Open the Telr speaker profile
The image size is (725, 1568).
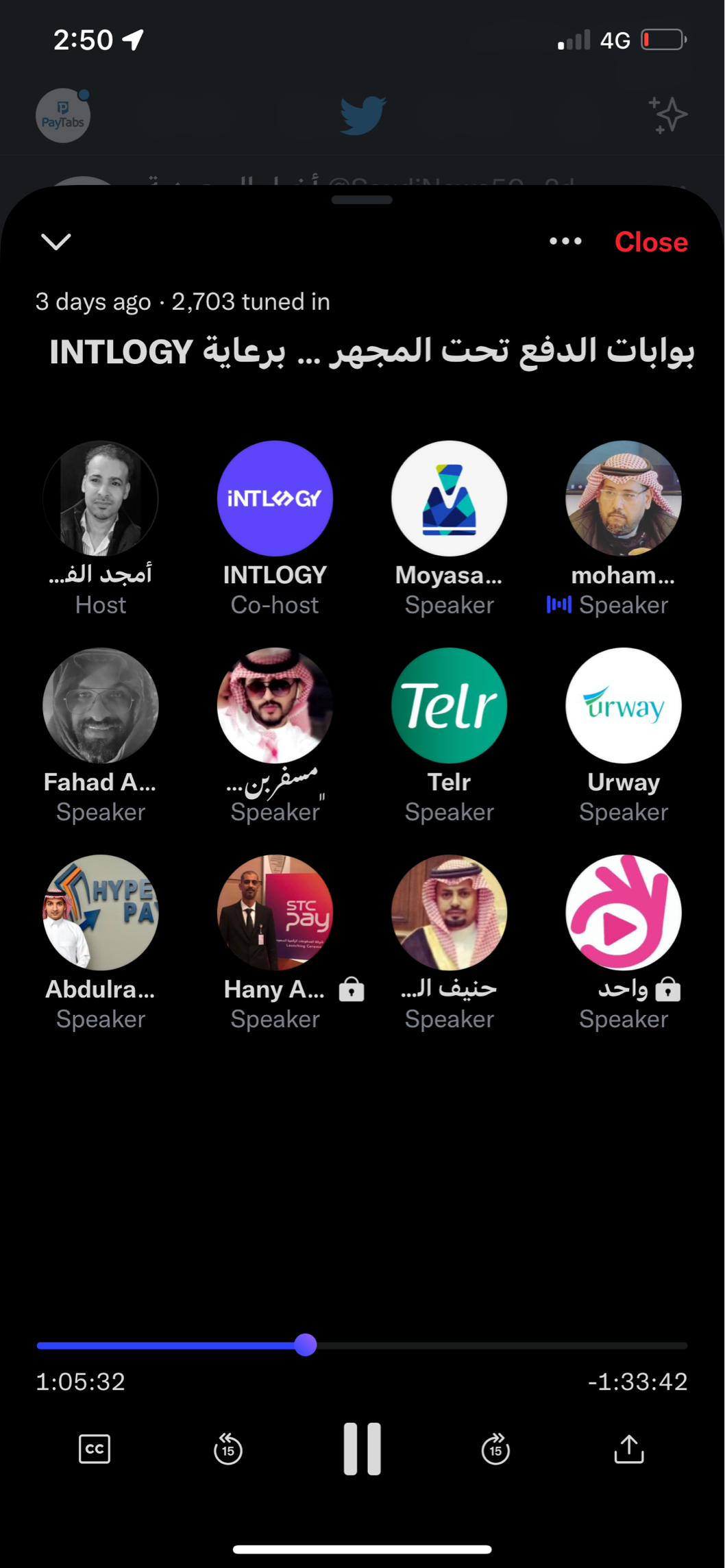click(x=449, y=706)
